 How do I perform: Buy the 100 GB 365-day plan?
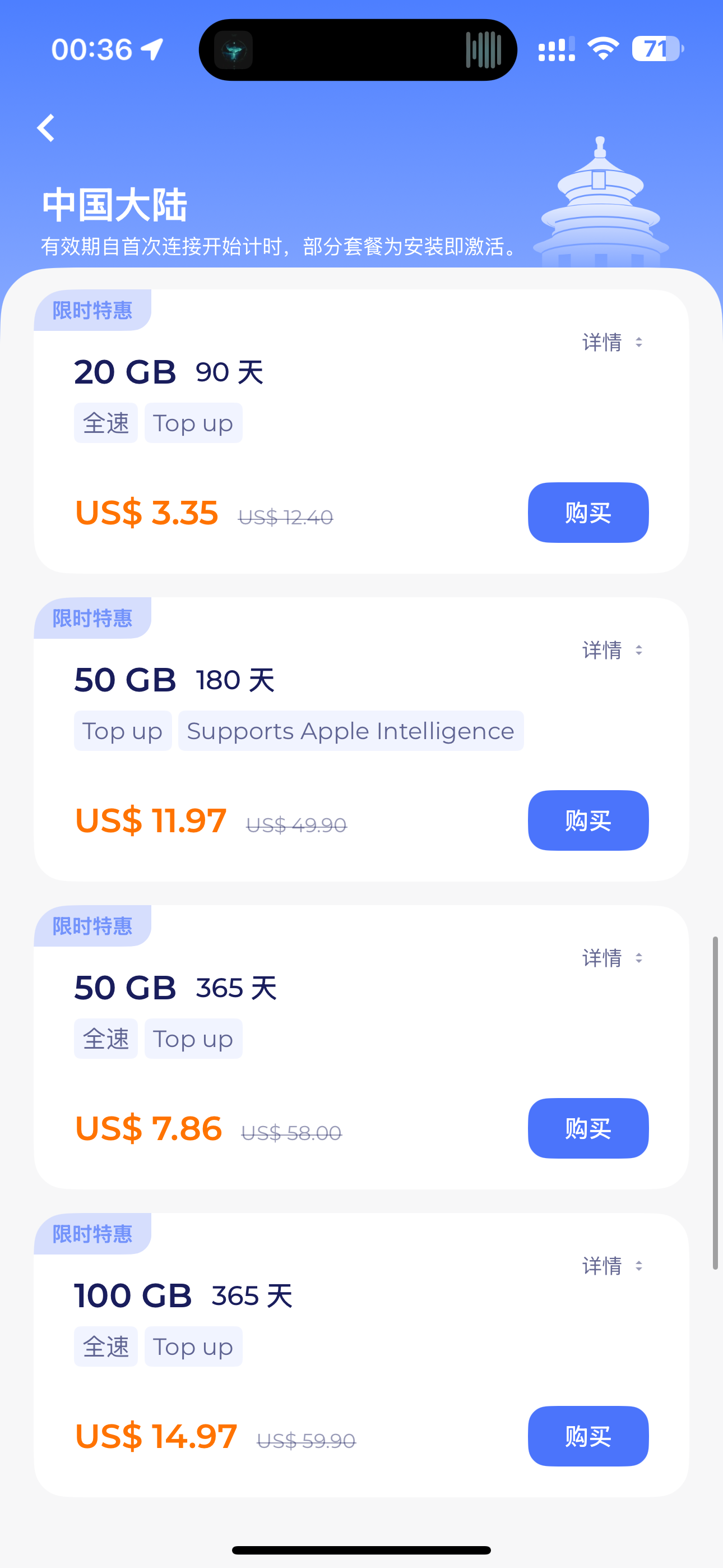click(x=587, y=1436)
